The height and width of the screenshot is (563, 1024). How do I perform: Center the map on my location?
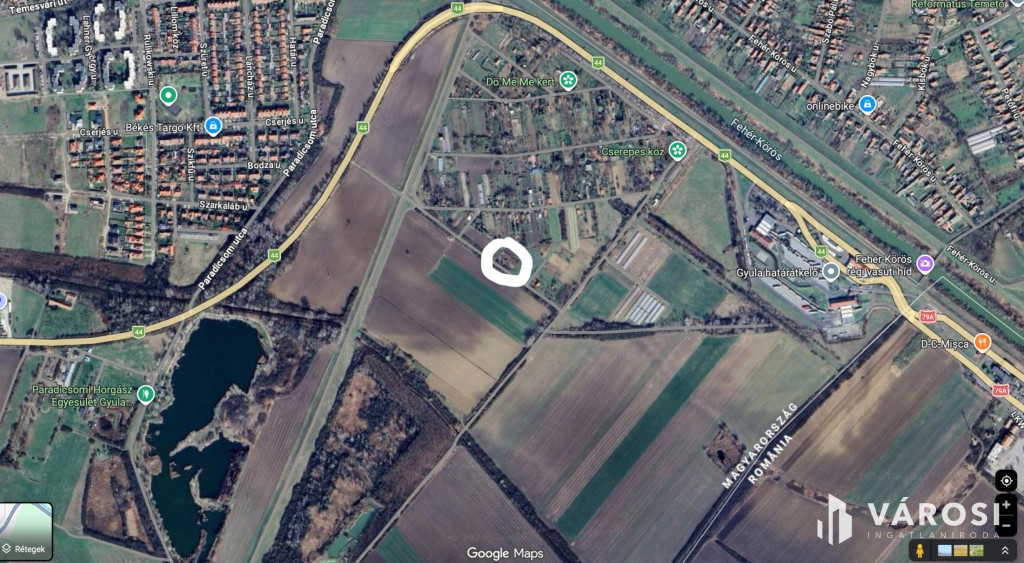[1007, 481]
